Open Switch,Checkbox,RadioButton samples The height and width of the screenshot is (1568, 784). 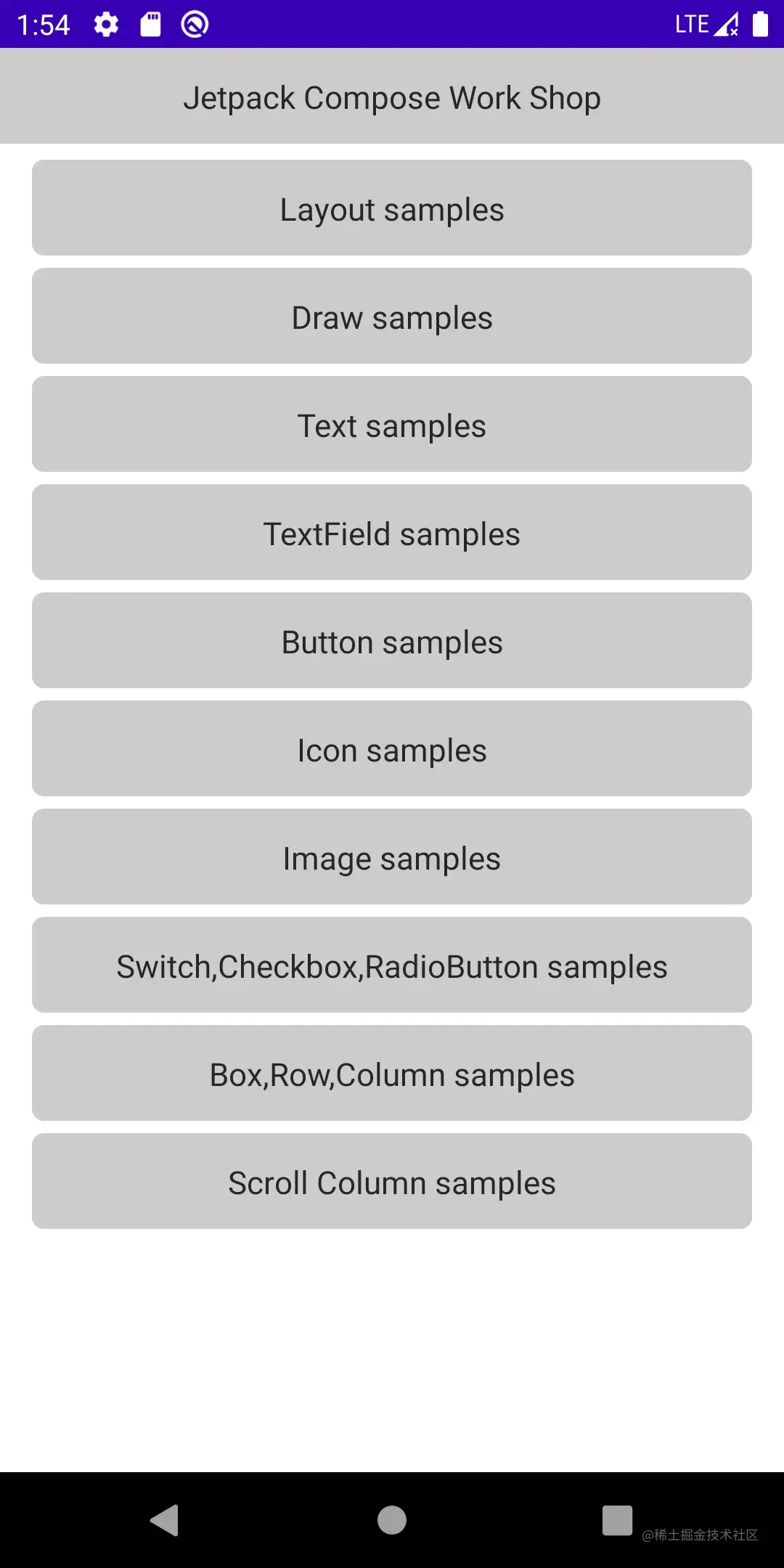tap(392, 965)
